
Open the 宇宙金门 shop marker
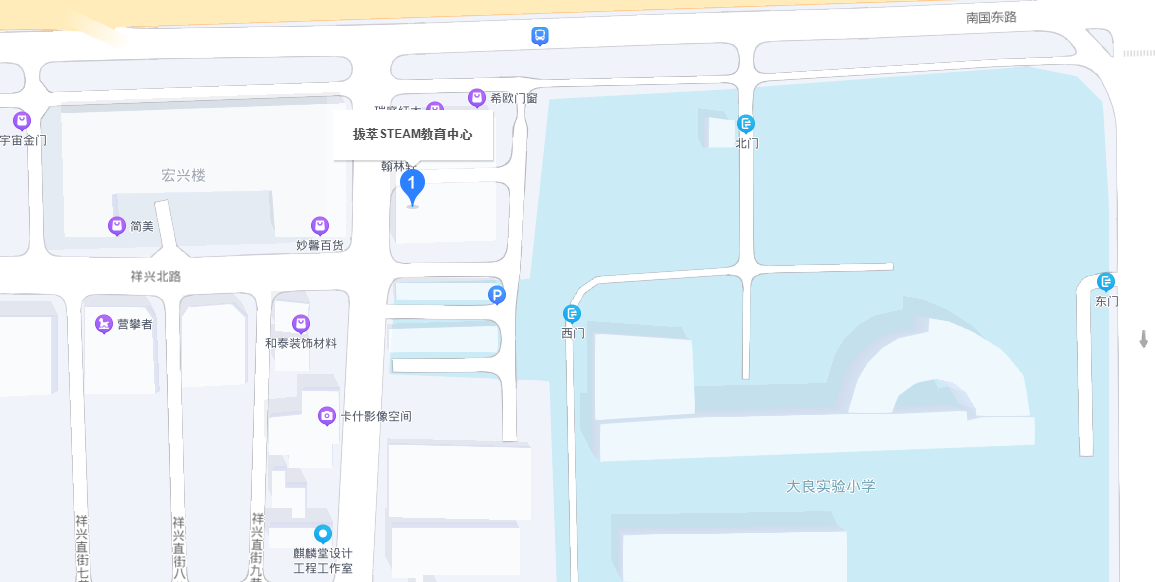(22, 121)
